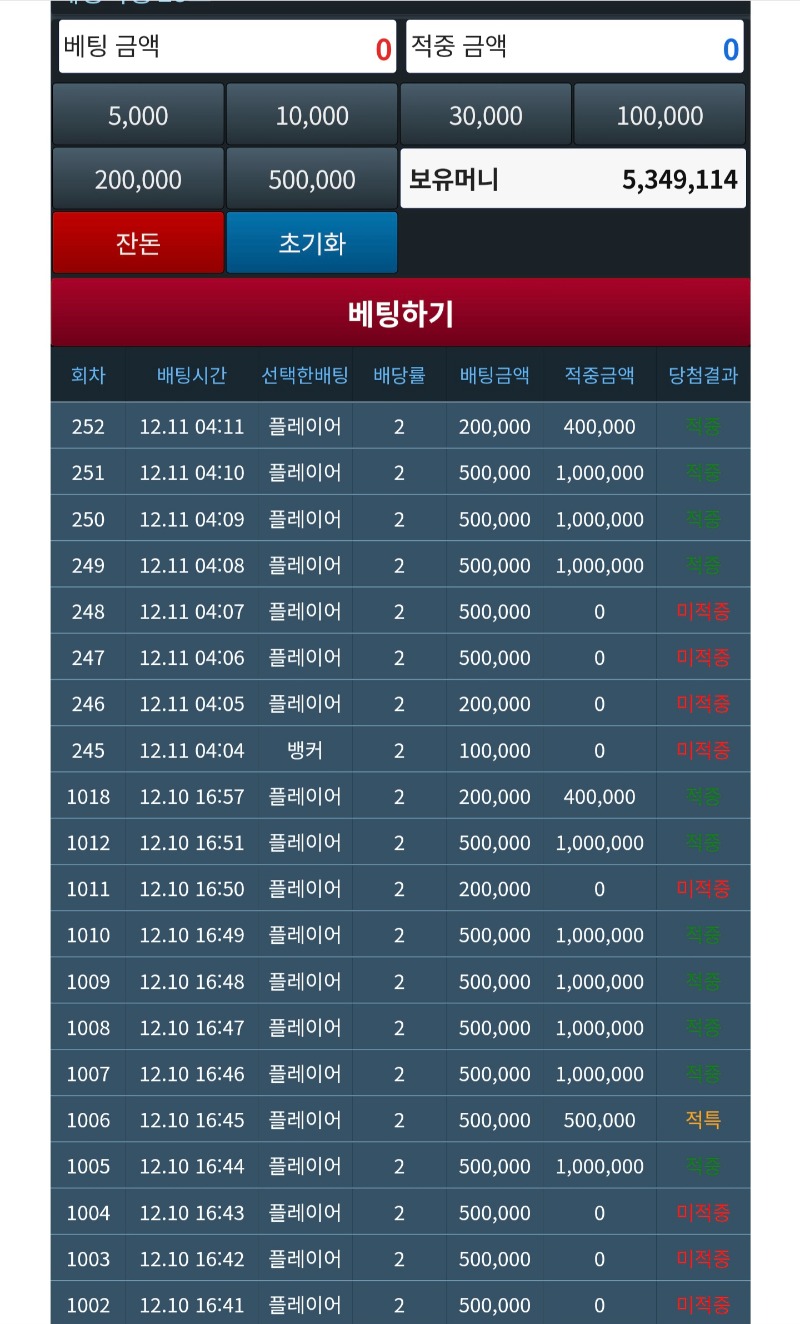
Task: Choose the 500,000 amount button
Action: pyautogui.click(x=312, y=179)
